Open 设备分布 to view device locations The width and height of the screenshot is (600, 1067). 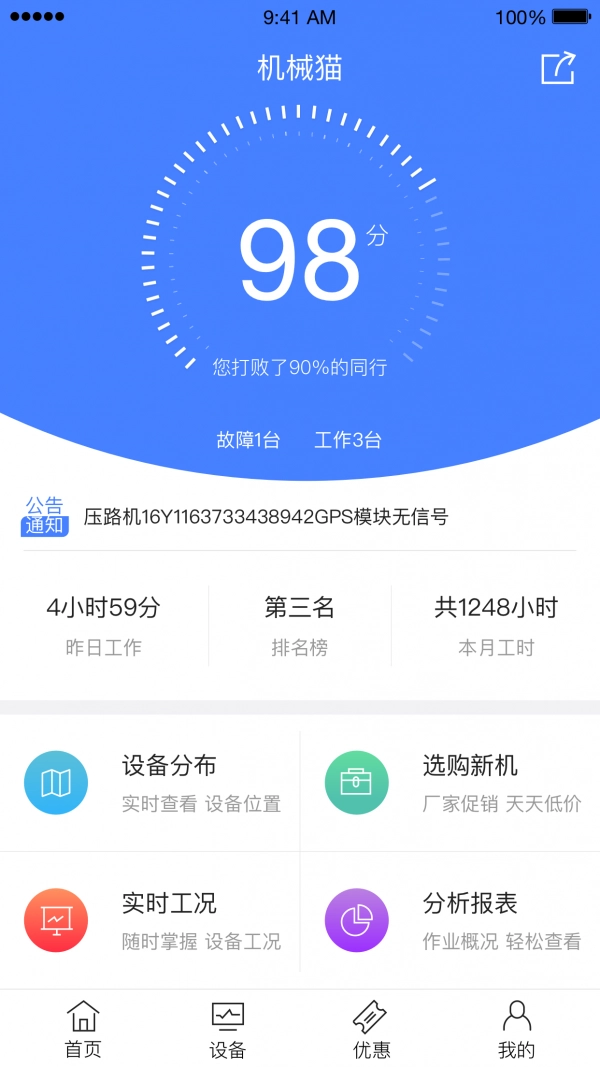click(x=150, y=783)
